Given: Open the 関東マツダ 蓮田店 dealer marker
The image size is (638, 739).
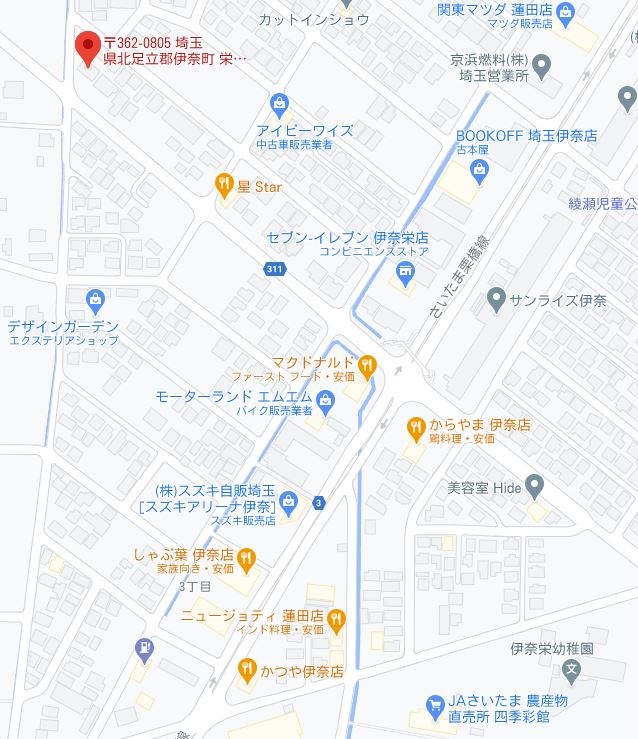Looking at the screenshot, I should 567,12.
